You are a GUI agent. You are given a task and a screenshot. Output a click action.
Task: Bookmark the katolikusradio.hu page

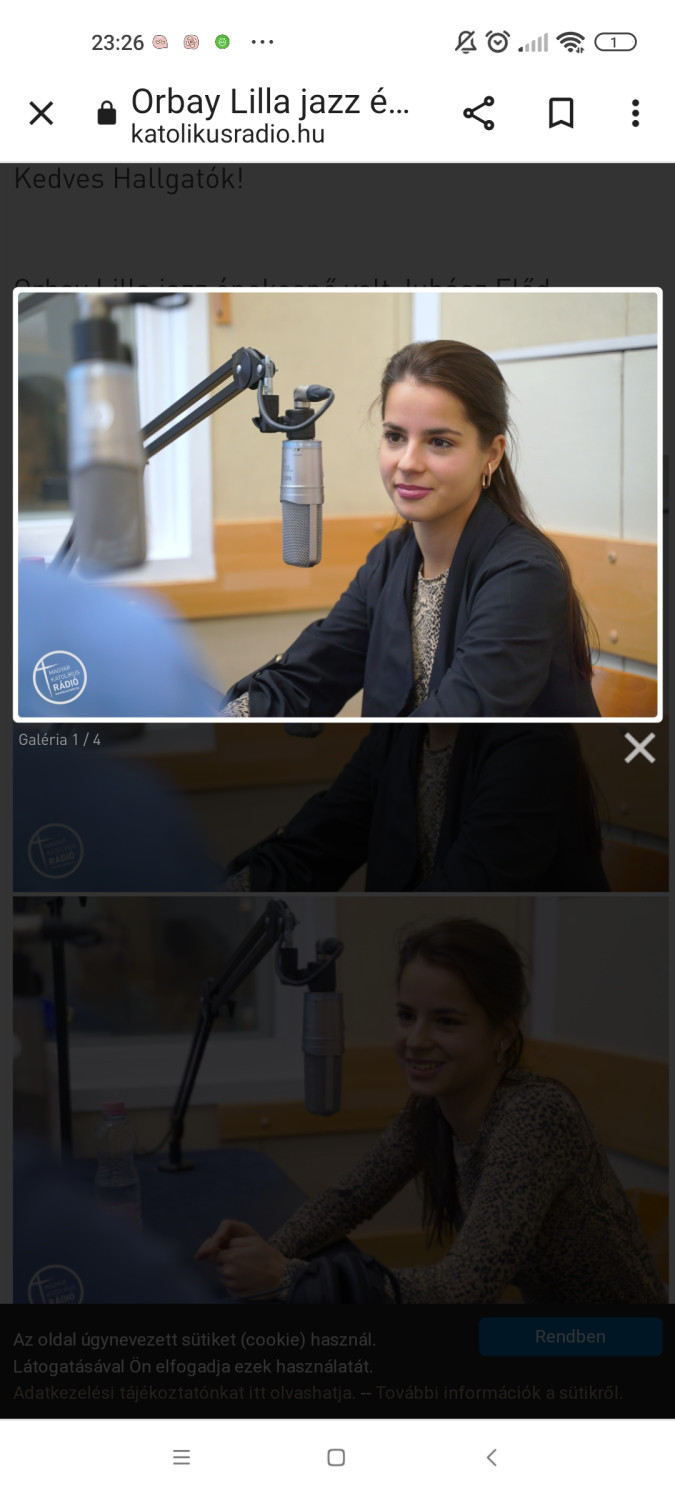pos(561,114)
